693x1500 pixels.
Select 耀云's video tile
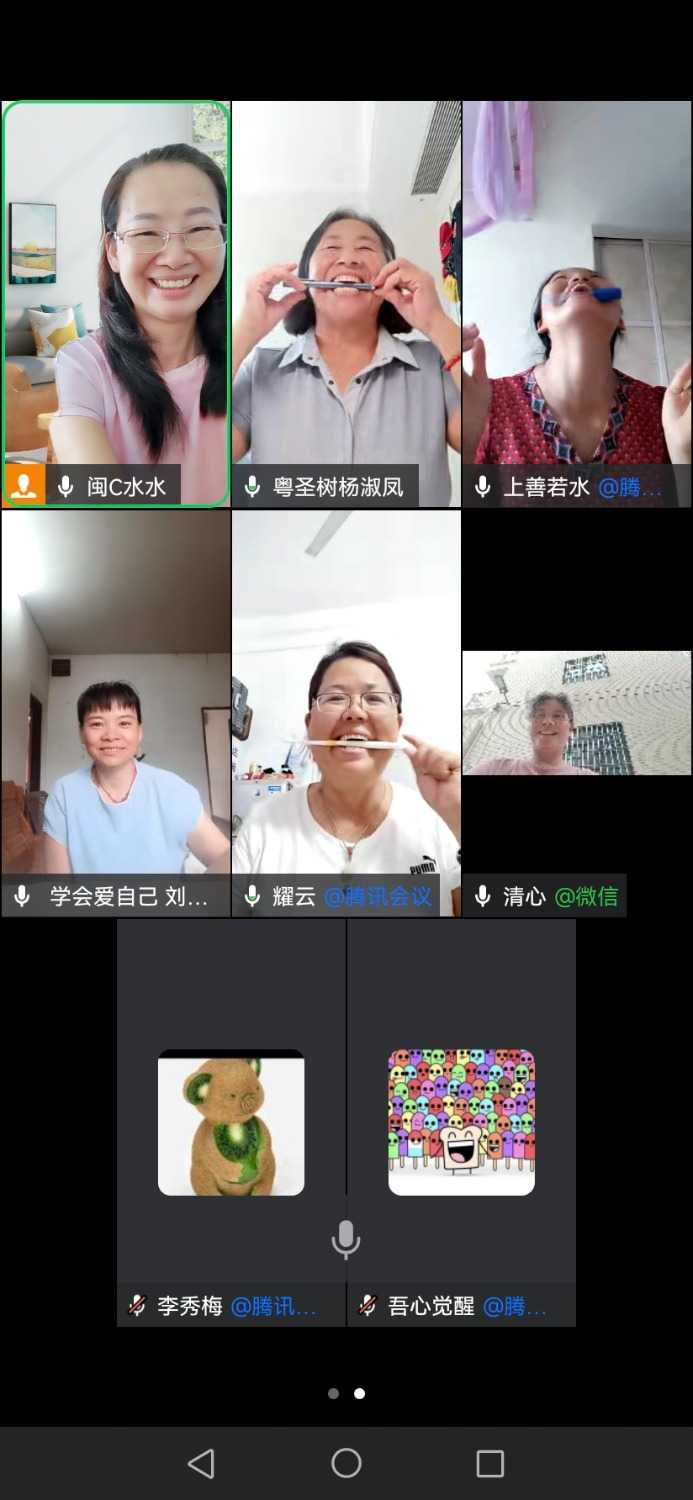point(346,712)
